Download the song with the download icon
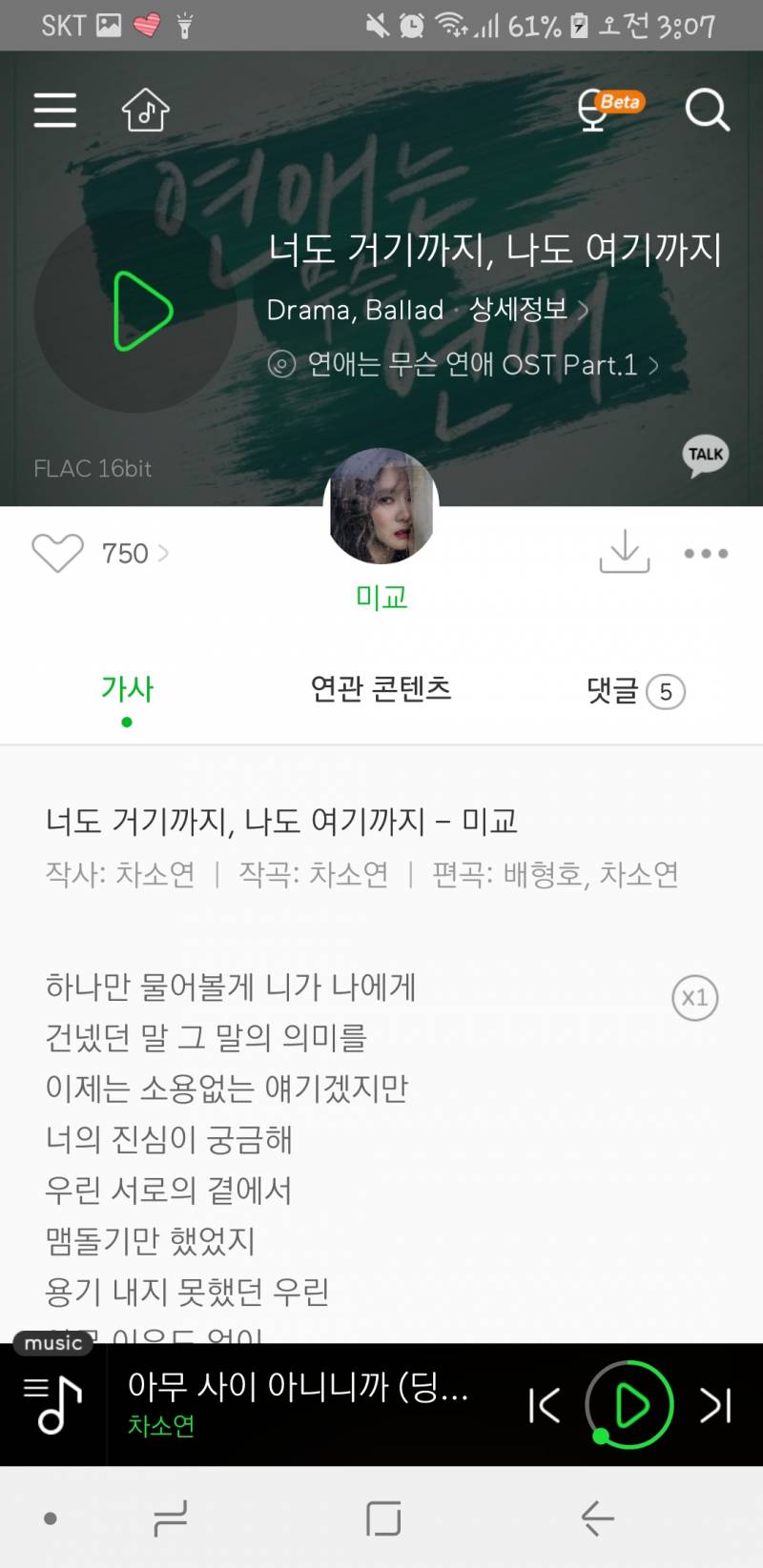Viewport: 763px width, 1568px height. pos(624,553)
